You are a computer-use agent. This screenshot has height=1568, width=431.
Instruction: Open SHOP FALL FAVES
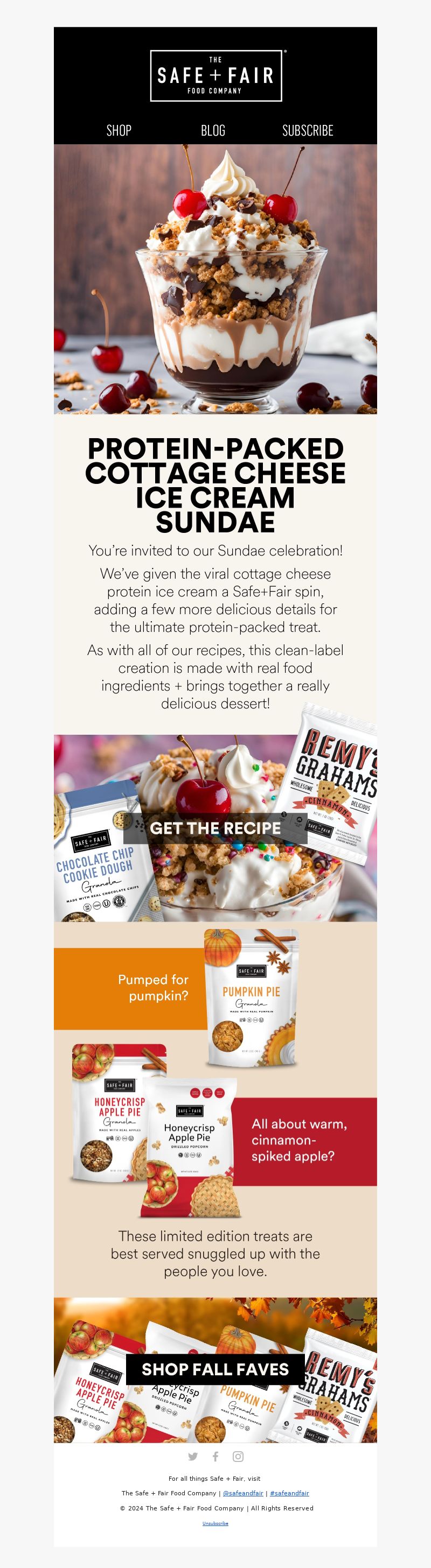coord(215,1369)
